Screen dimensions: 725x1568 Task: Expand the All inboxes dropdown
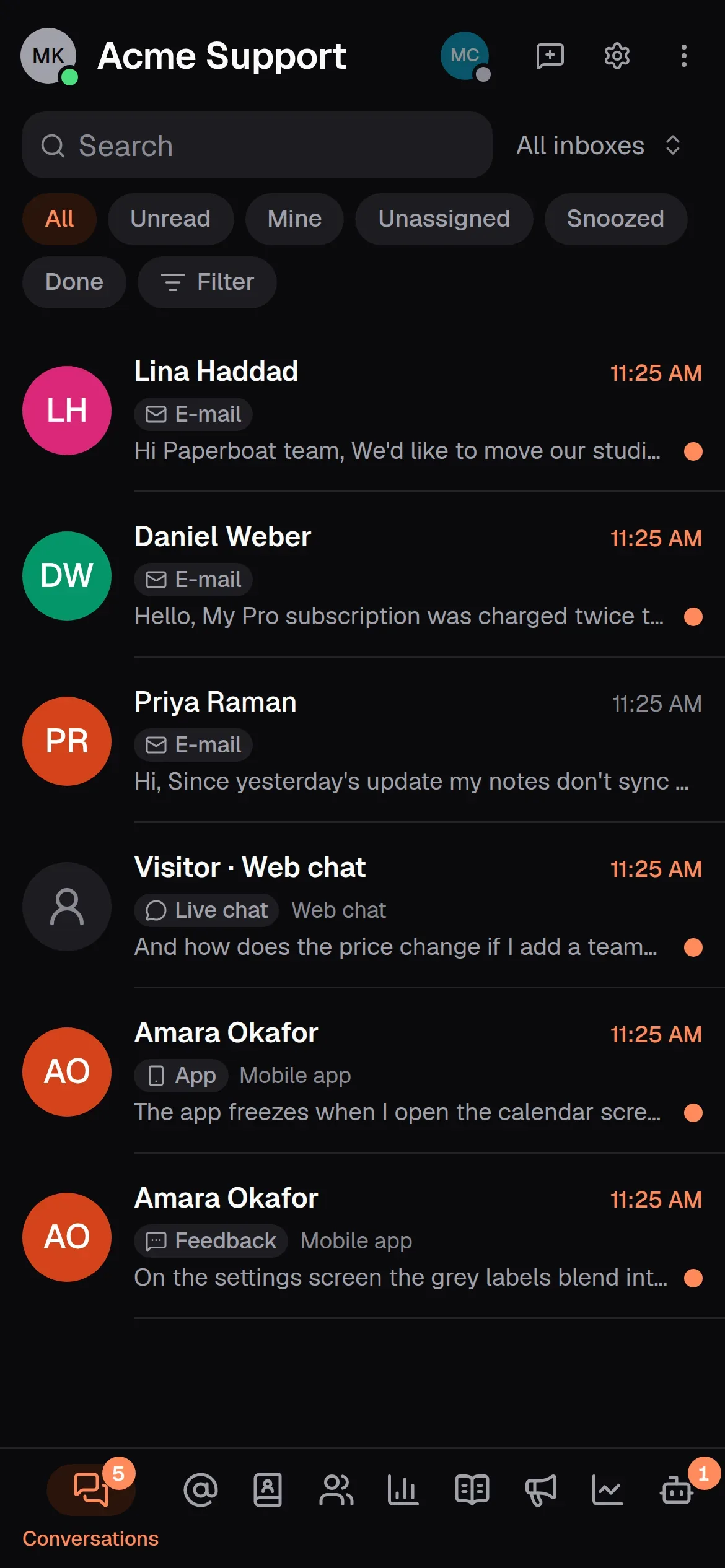[x=599, y=146]
